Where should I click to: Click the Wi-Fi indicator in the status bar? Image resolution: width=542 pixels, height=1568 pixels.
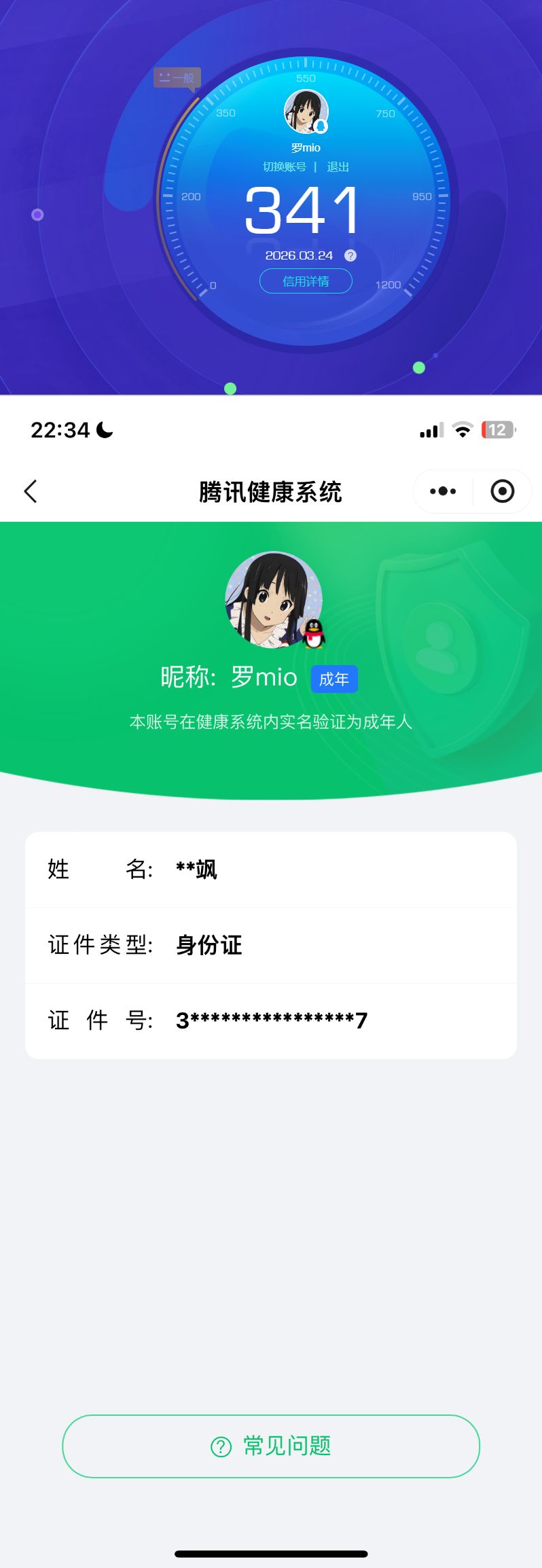pyautogui.click(x=462, y=429)
